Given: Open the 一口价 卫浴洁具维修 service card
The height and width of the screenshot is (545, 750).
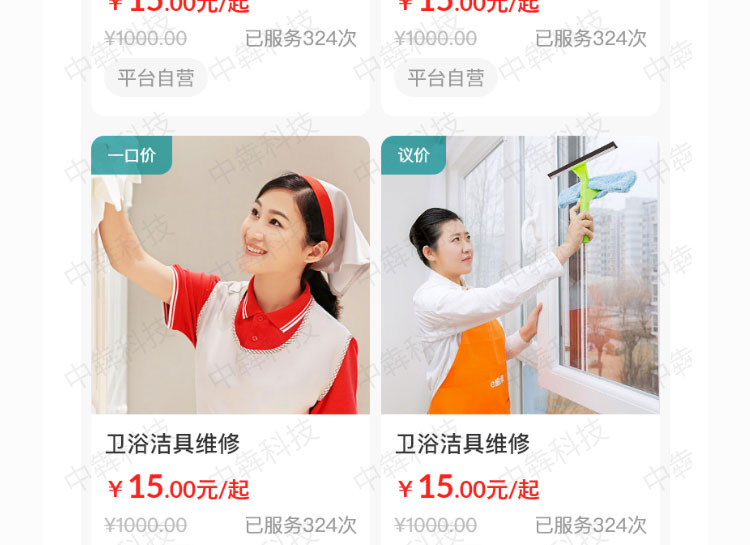Looking at the screenshot, I should pyautogui.click(x=230, y=300).
